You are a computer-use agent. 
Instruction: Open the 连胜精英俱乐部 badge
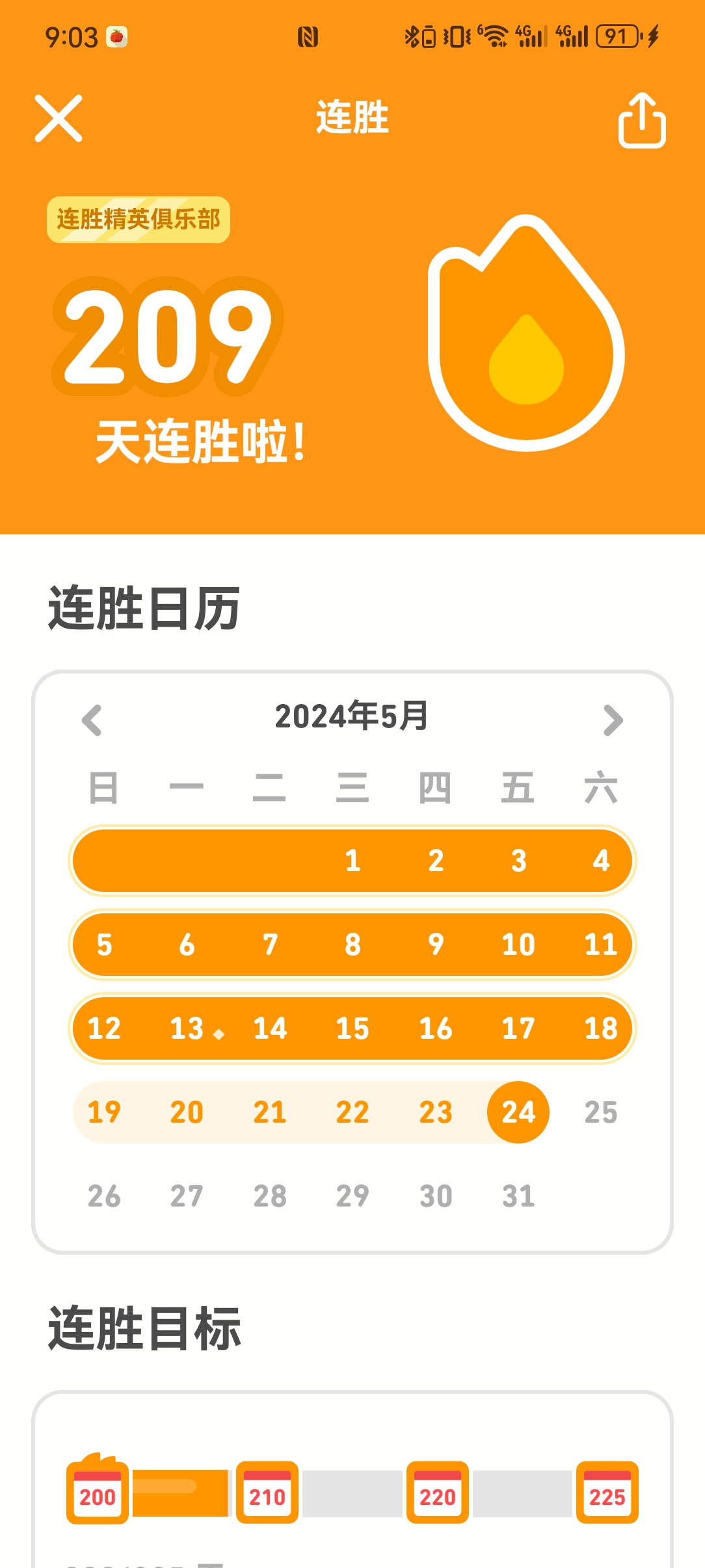(139, 220)
